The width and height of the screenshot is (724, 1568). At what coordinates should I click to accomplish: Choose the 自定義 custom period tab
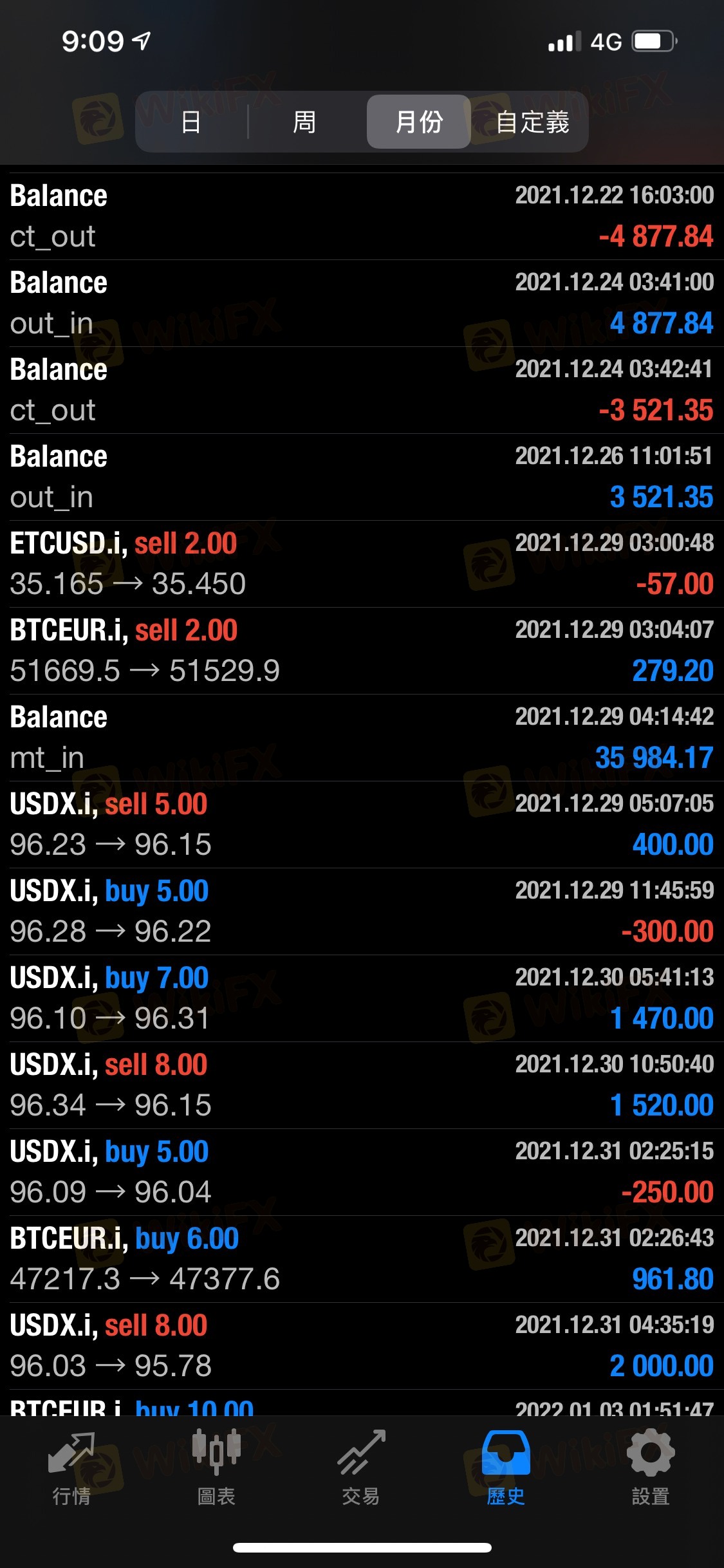[533, 122]
